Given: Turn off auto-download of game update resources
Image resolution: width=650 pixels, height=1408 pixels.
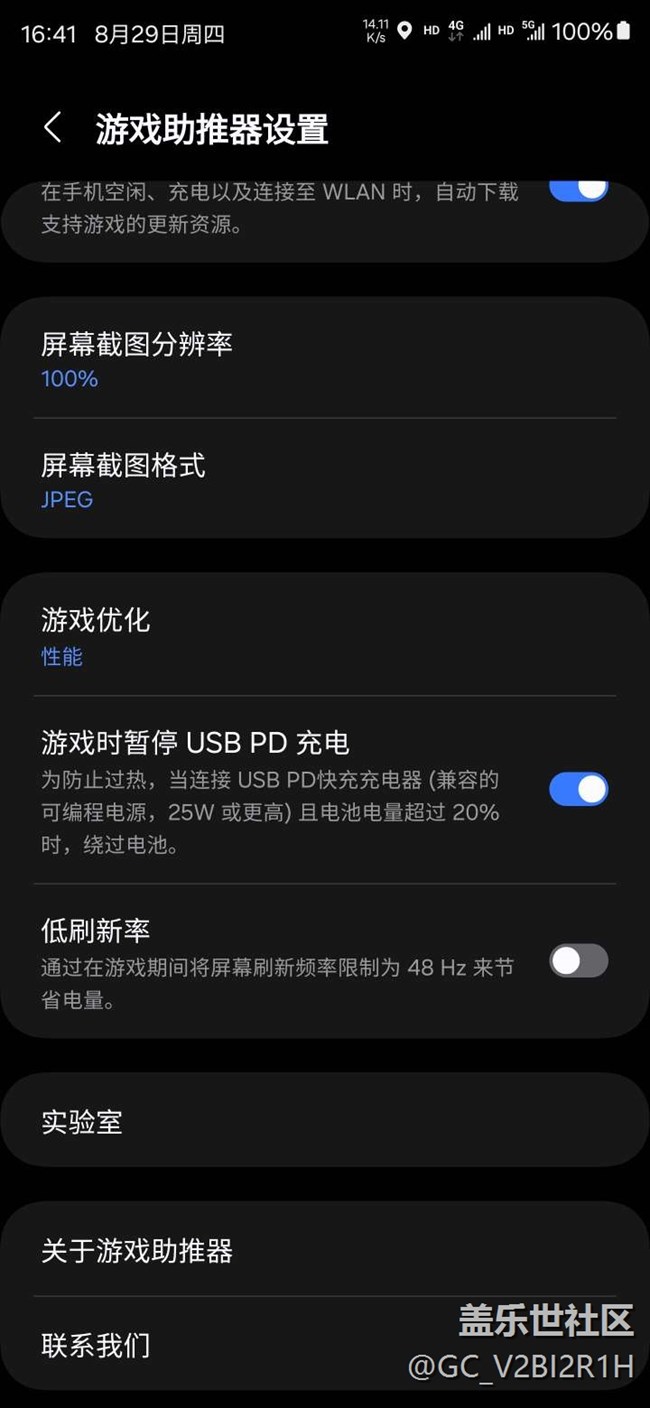Looking at the screenshot, I should coord(578,188).
